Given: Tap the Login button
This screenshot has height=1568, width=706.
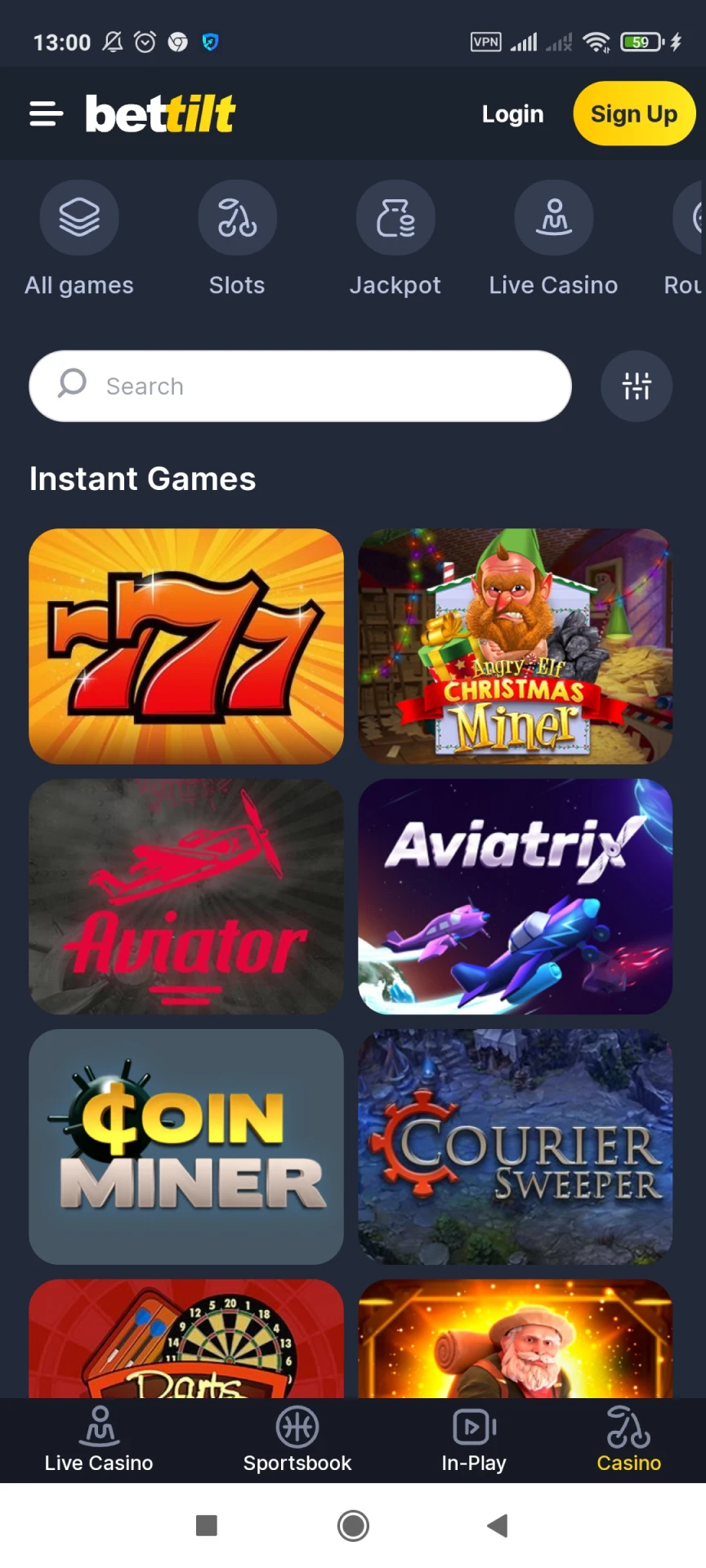Looking at the screenshot, I should tap(512, 114).
